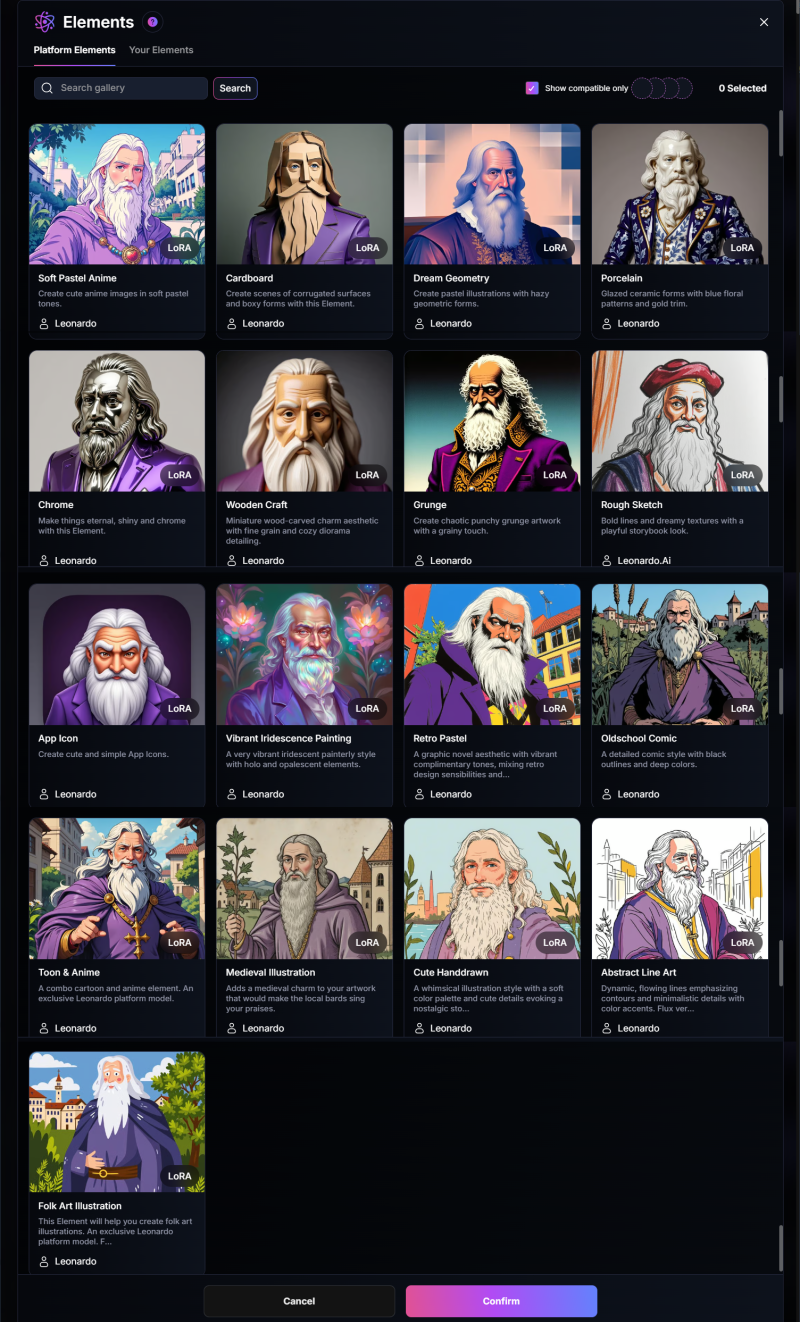Switch to the Platform Elements tab

tap(74, 50)
